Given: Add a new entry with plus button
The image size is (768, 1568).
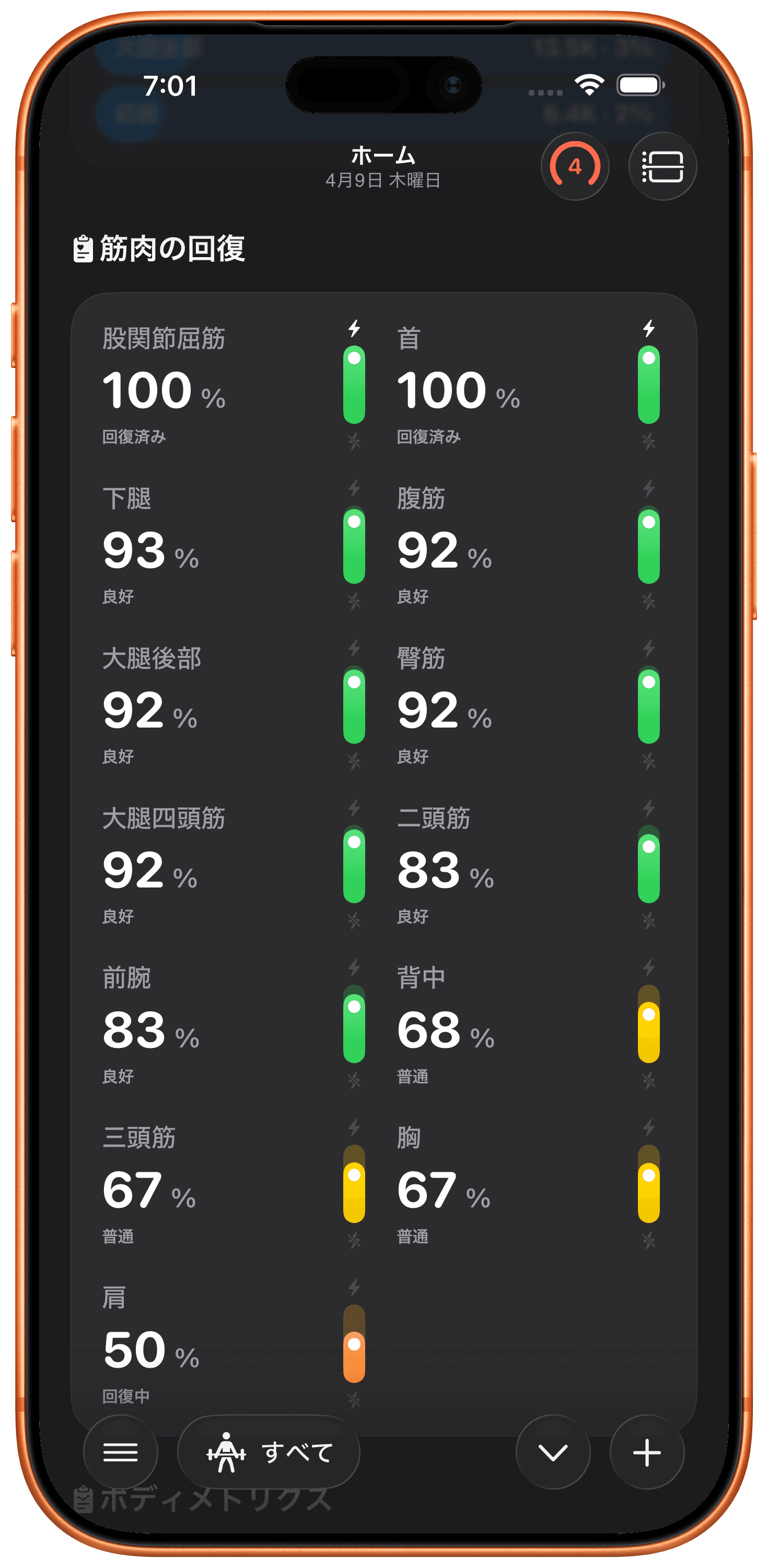Looking at the screenshot, I should (x=646, y=1452).
